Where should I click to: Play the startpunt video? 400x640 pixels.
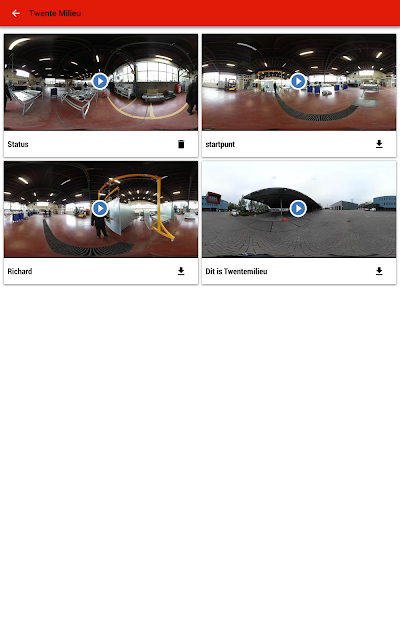[298, 81]
